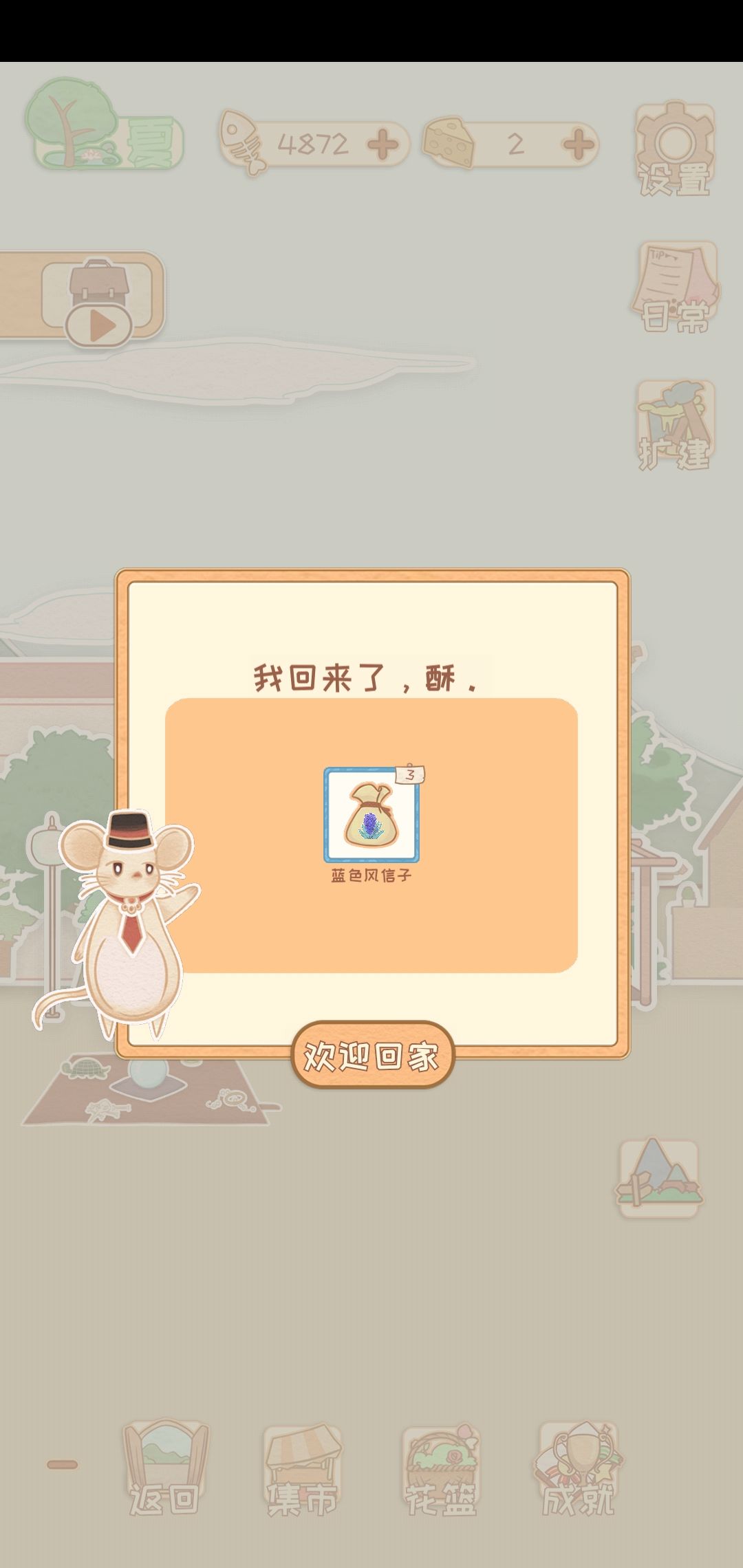
Task: Tap the cheese currency icon
Action: pos(451,143)
